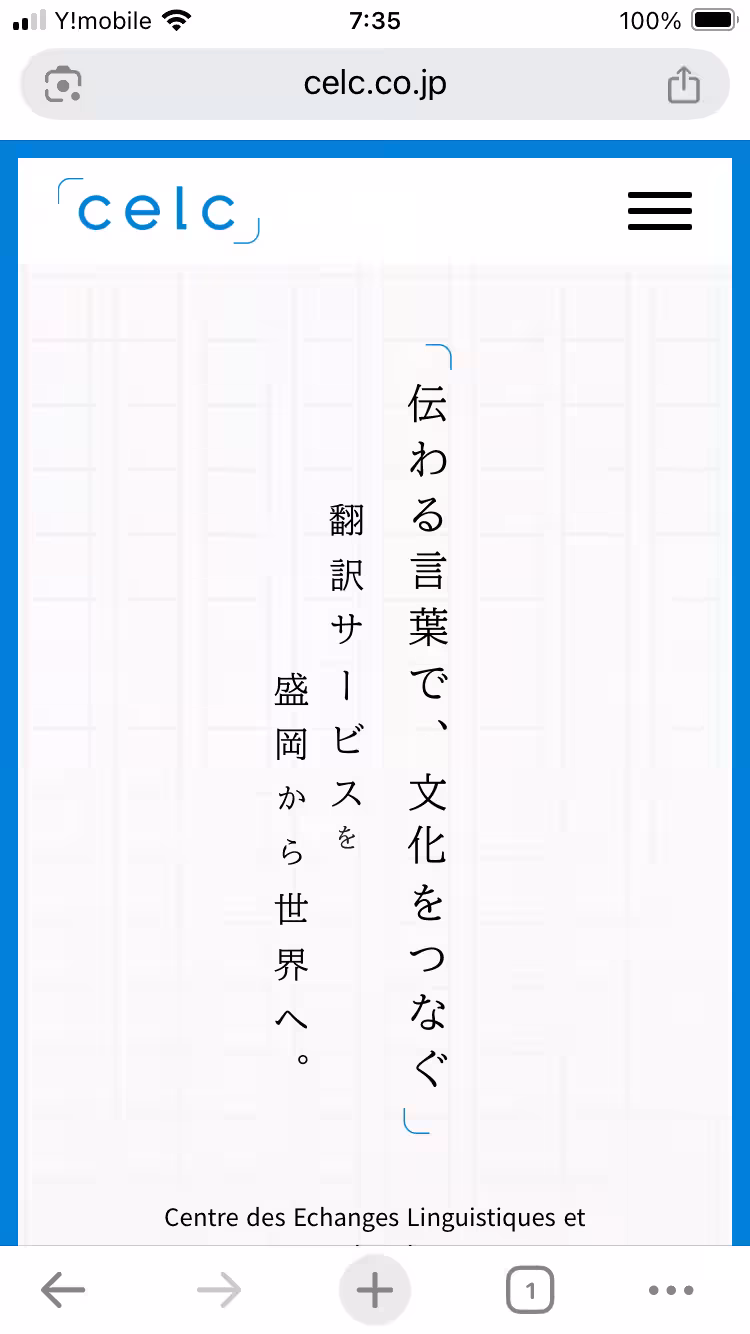Tap the clock showing 7:35
The image size is (750, 1334).
(x=374, y=18)
